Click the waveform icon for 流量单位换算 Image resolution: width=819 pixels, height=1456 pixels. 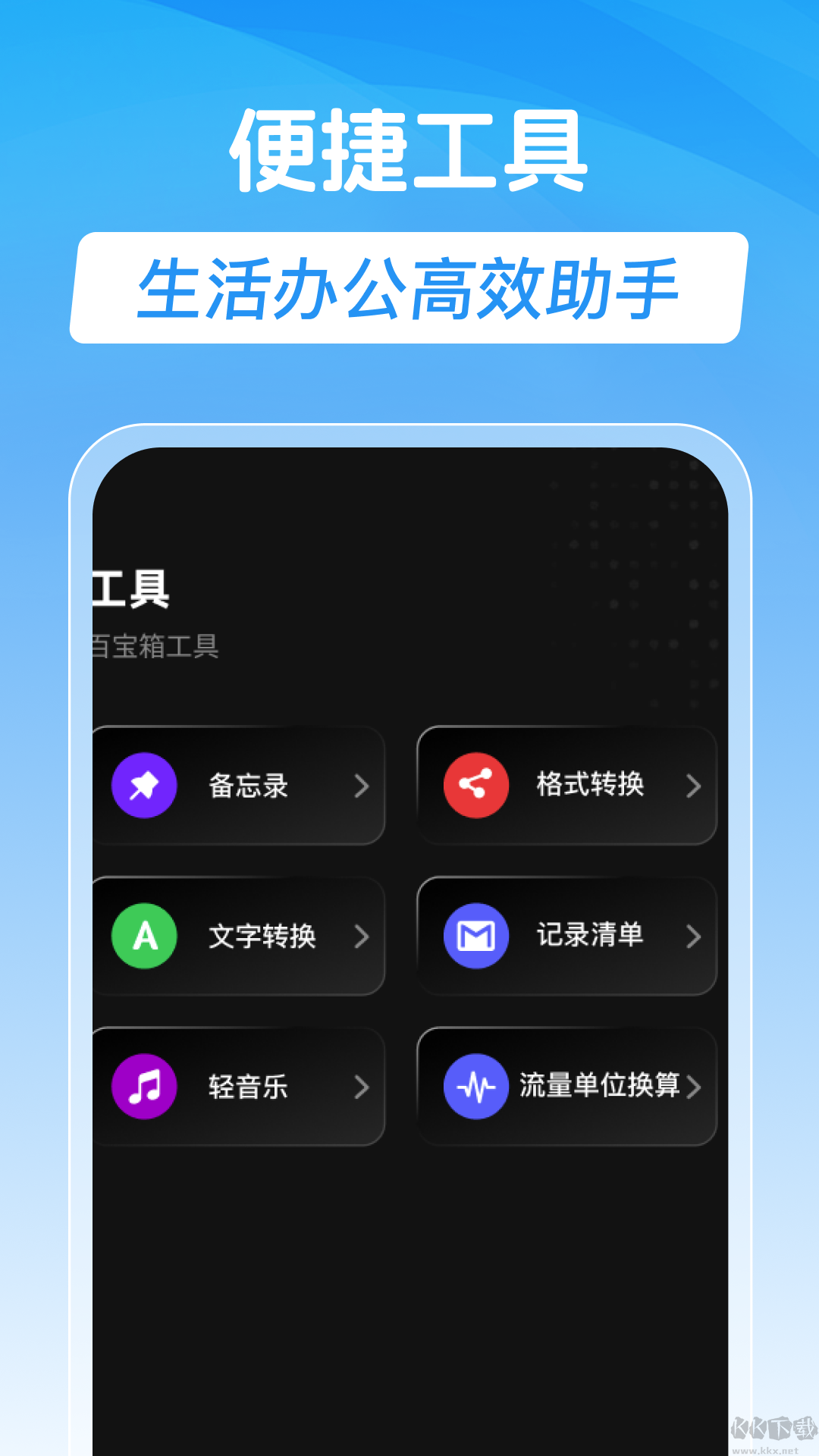coord(475,1086)
